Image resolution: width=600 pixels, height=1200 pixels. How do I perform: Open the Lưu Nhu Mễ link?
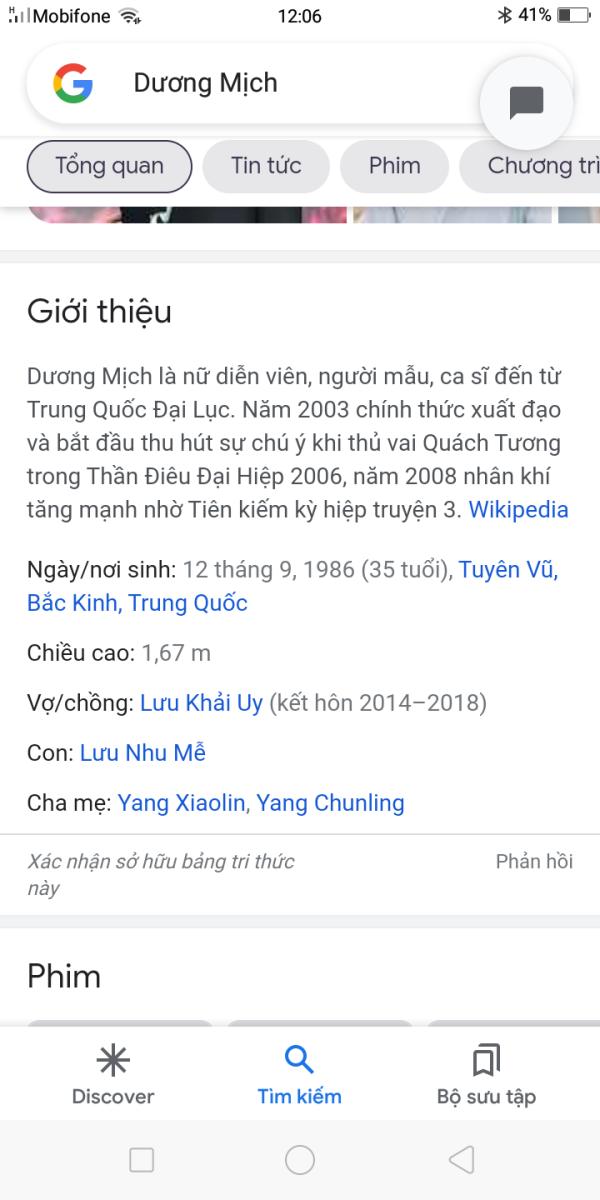(143, 753)
